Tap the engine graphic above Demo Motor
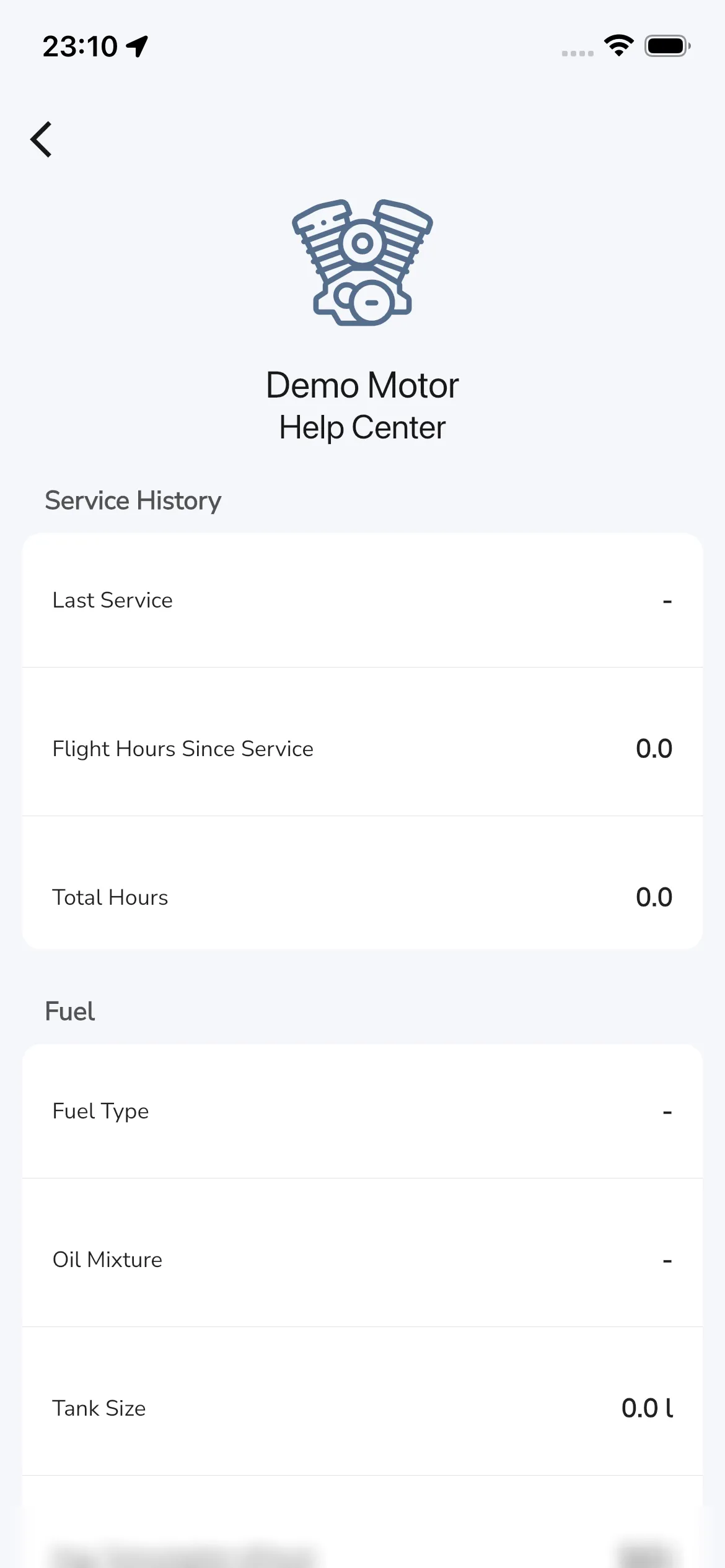The width and height of the screenshot is (725, 1568). coord(362,263)
